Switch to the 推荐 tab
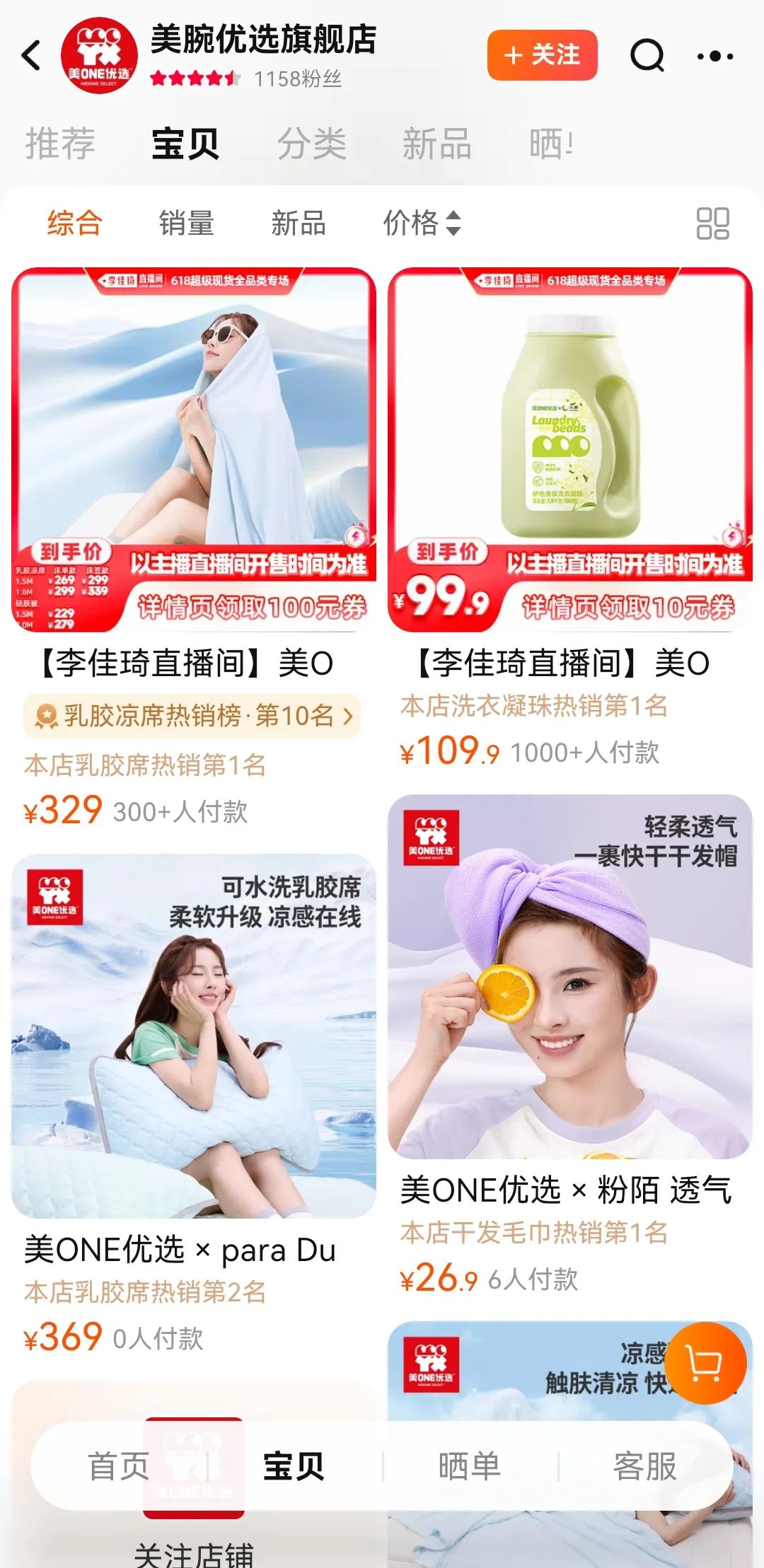Viewport: 764px width, 1568px height. point(60,144)
